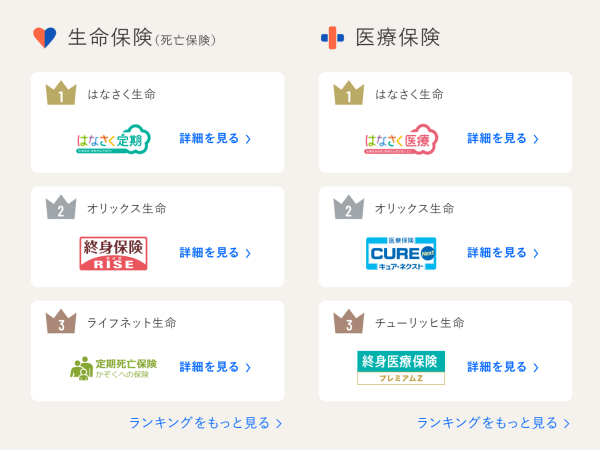Image resolution: width=600 pixels, height=450 pixels.
Task: See details for チューリッヒ生命 終身医療保険
Action: point(502,367)
